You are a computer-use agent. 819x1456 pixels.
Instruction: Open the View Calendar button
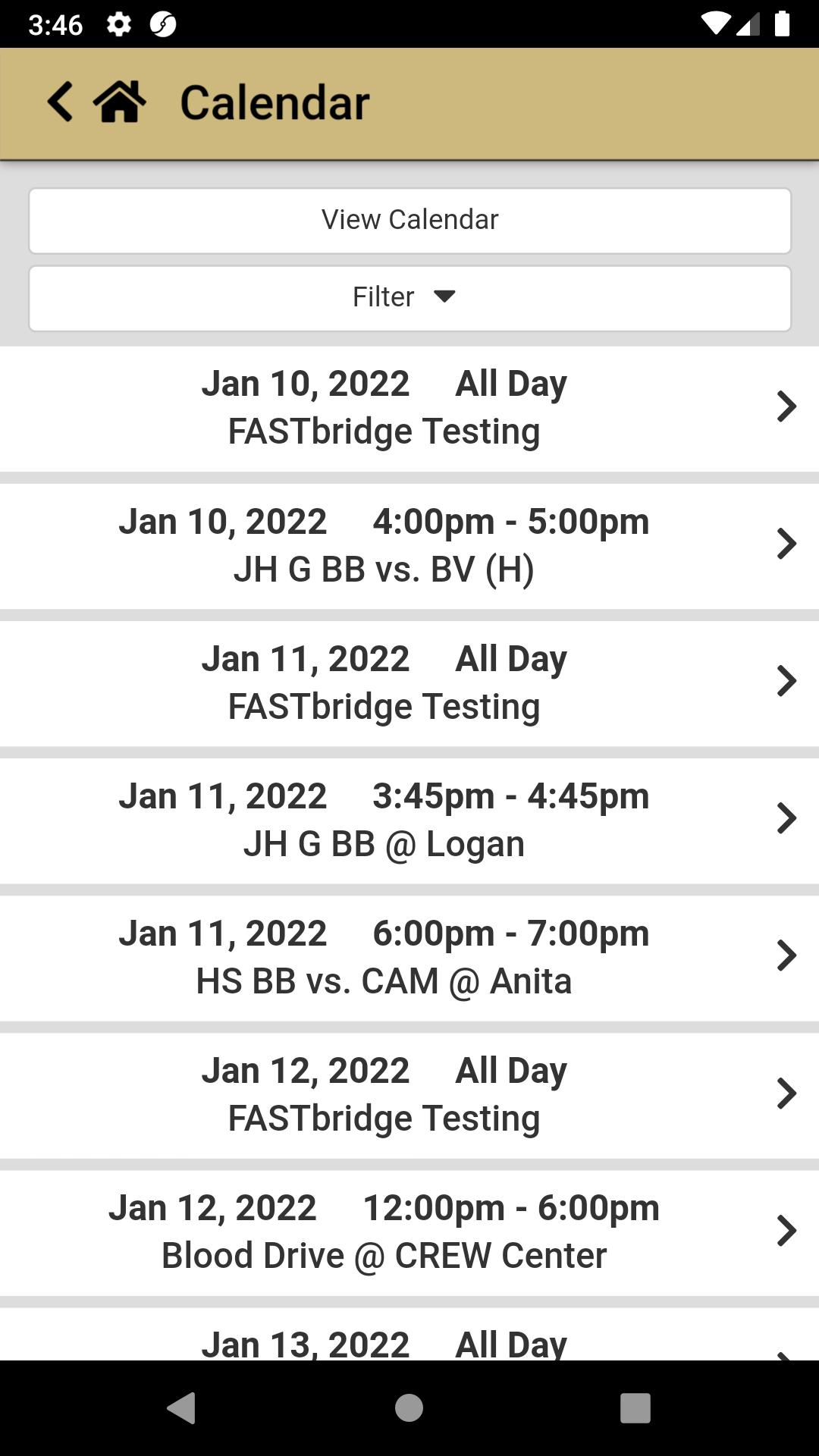click(409, 220)
